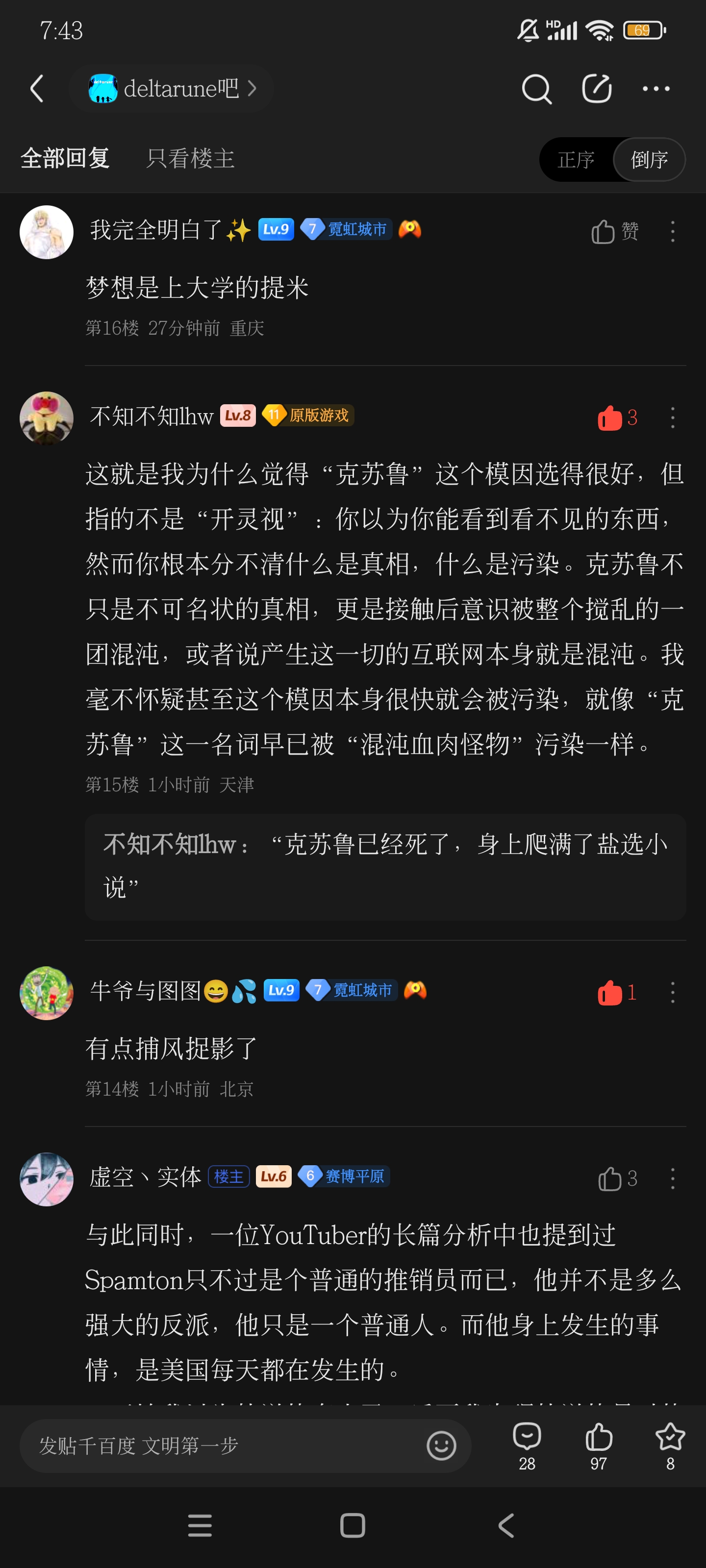Show only 只看楼主 replies
This screenshot has width=706, height=1568.
190,158
